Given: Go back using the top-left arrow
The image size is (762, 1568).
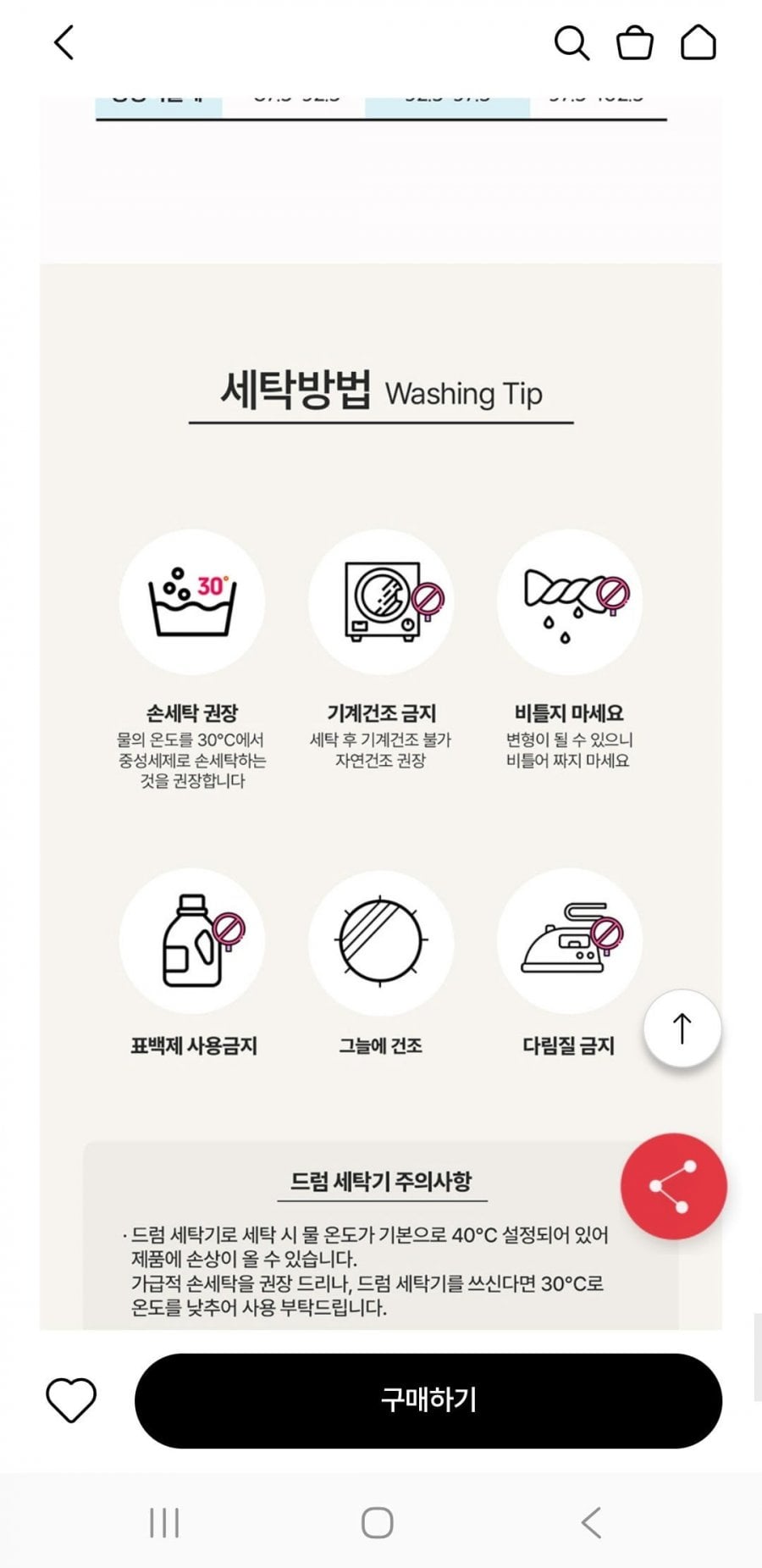Looking at the screenshot, I should (x=64, y=42).
